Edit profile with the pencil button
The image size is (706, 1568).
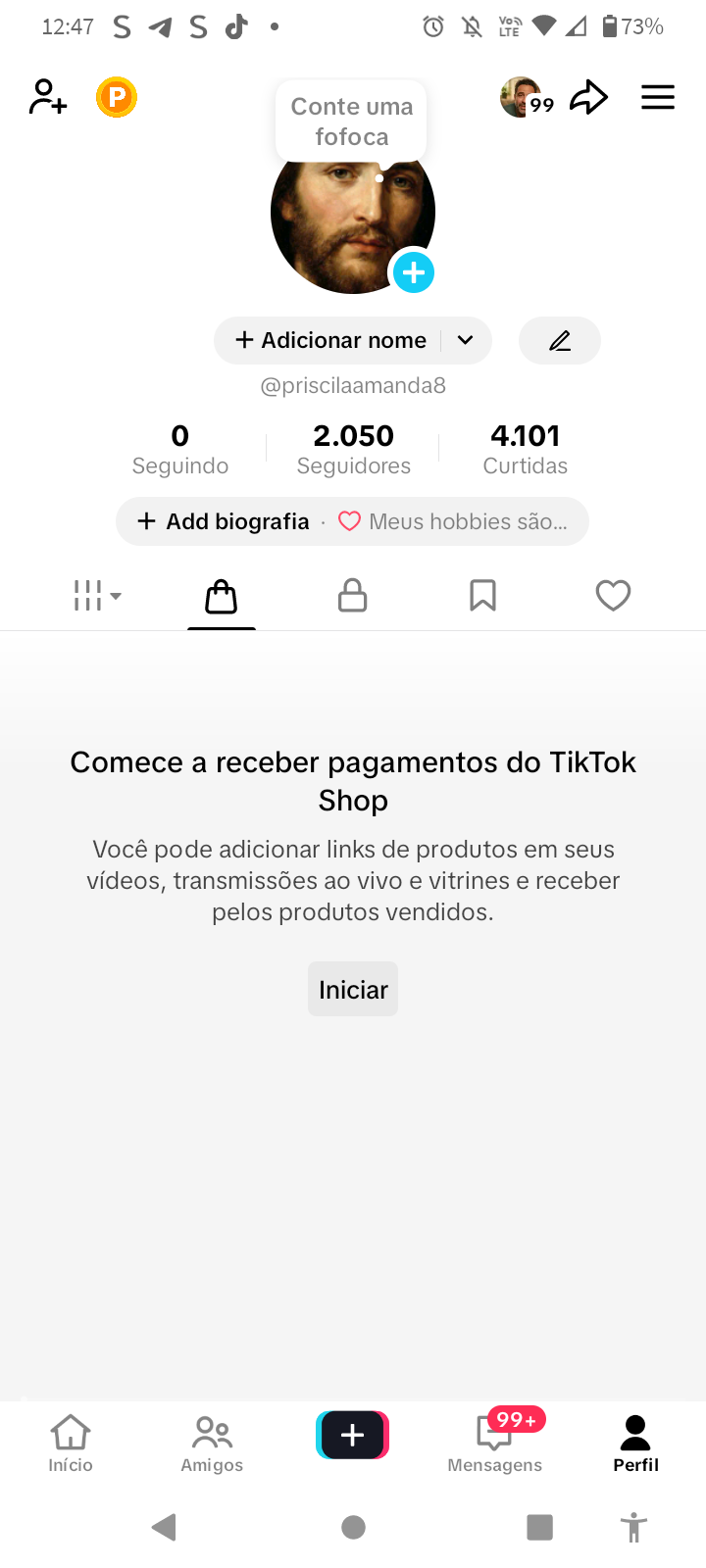(x=559, y=340)
